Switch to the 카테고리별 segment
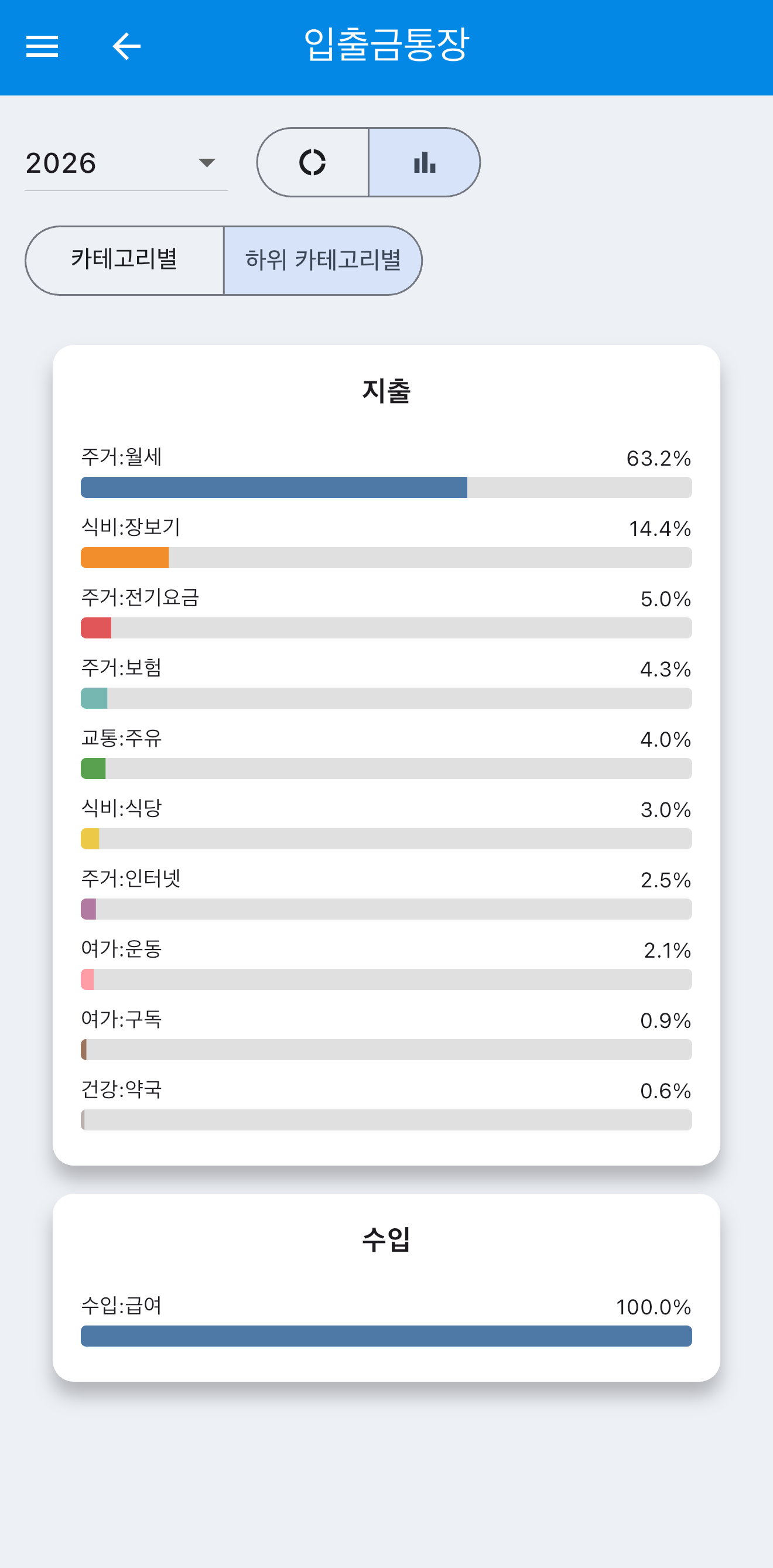 tap(124, 261)
